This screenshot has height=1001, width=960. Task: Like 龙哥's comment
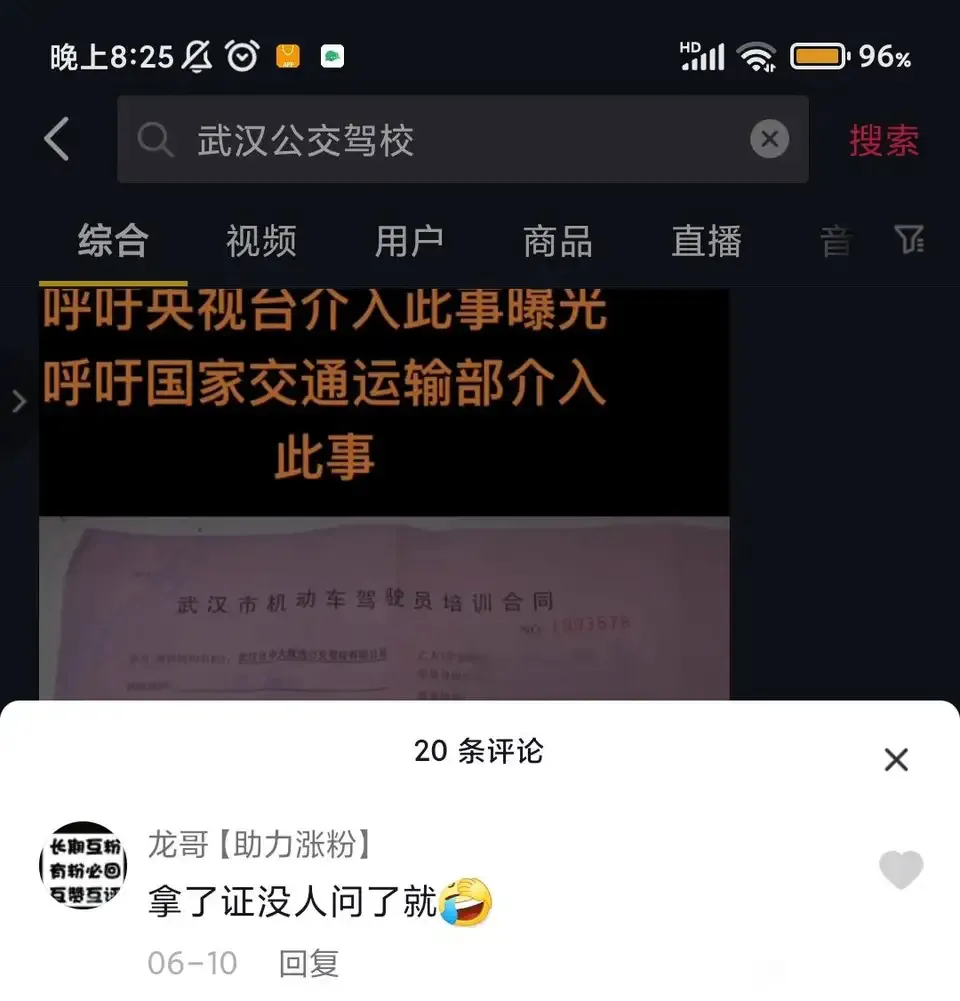(x=900, y=870)
